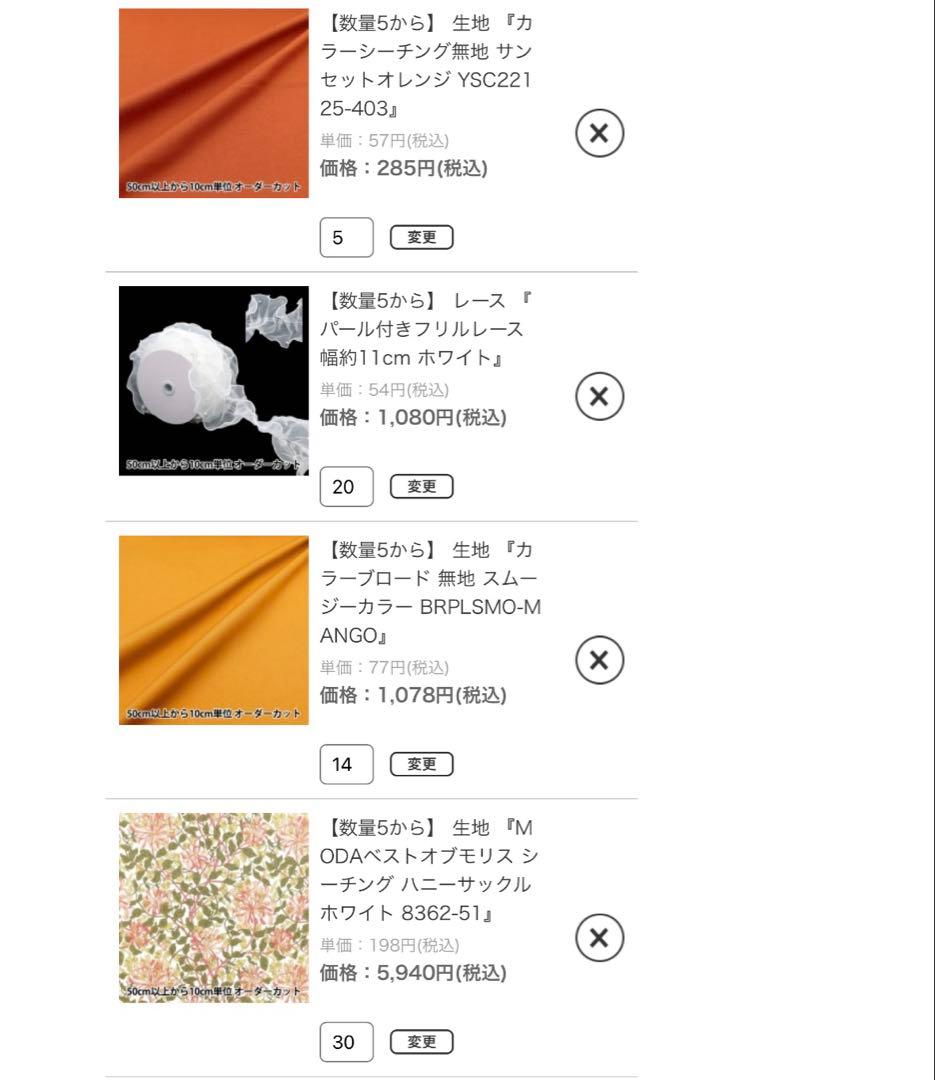Edit quantity field showing 14
This screenshot has width=935, height=1080.
[346, 765]
